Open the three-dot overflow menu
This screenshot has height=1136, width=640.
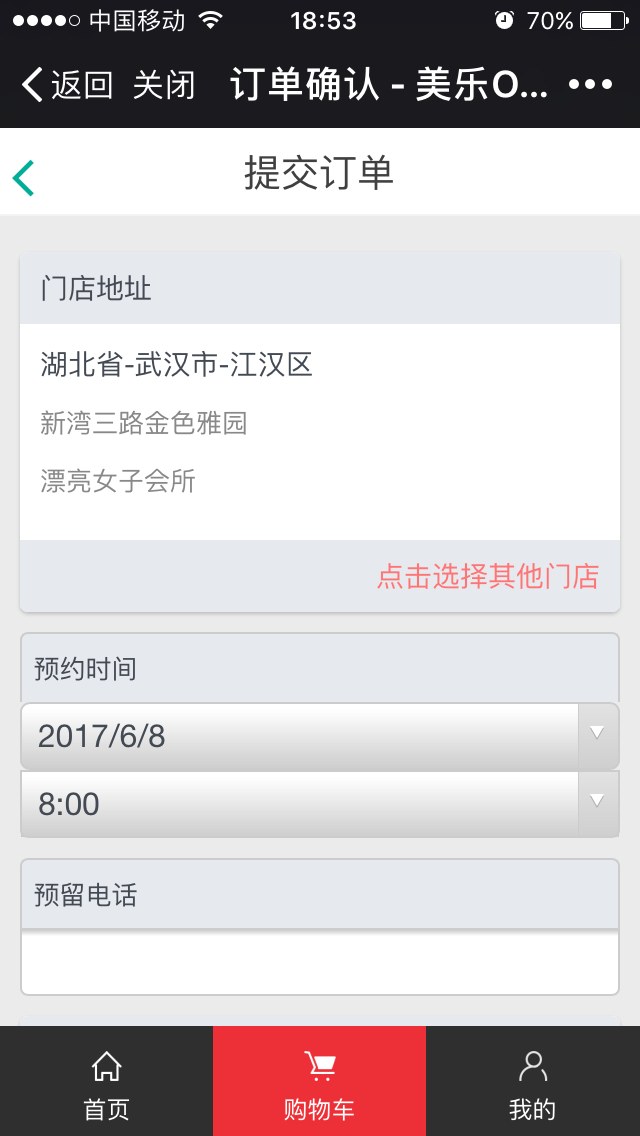(x=590, y=85)
